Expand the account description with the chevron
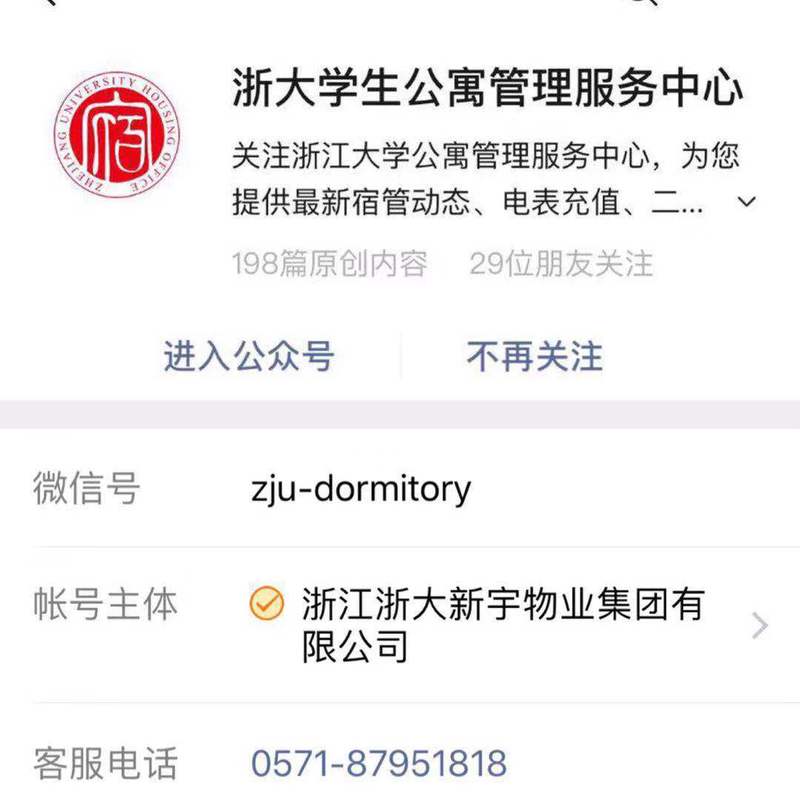Viewport: 800px width, 800px height. [746, 203]
